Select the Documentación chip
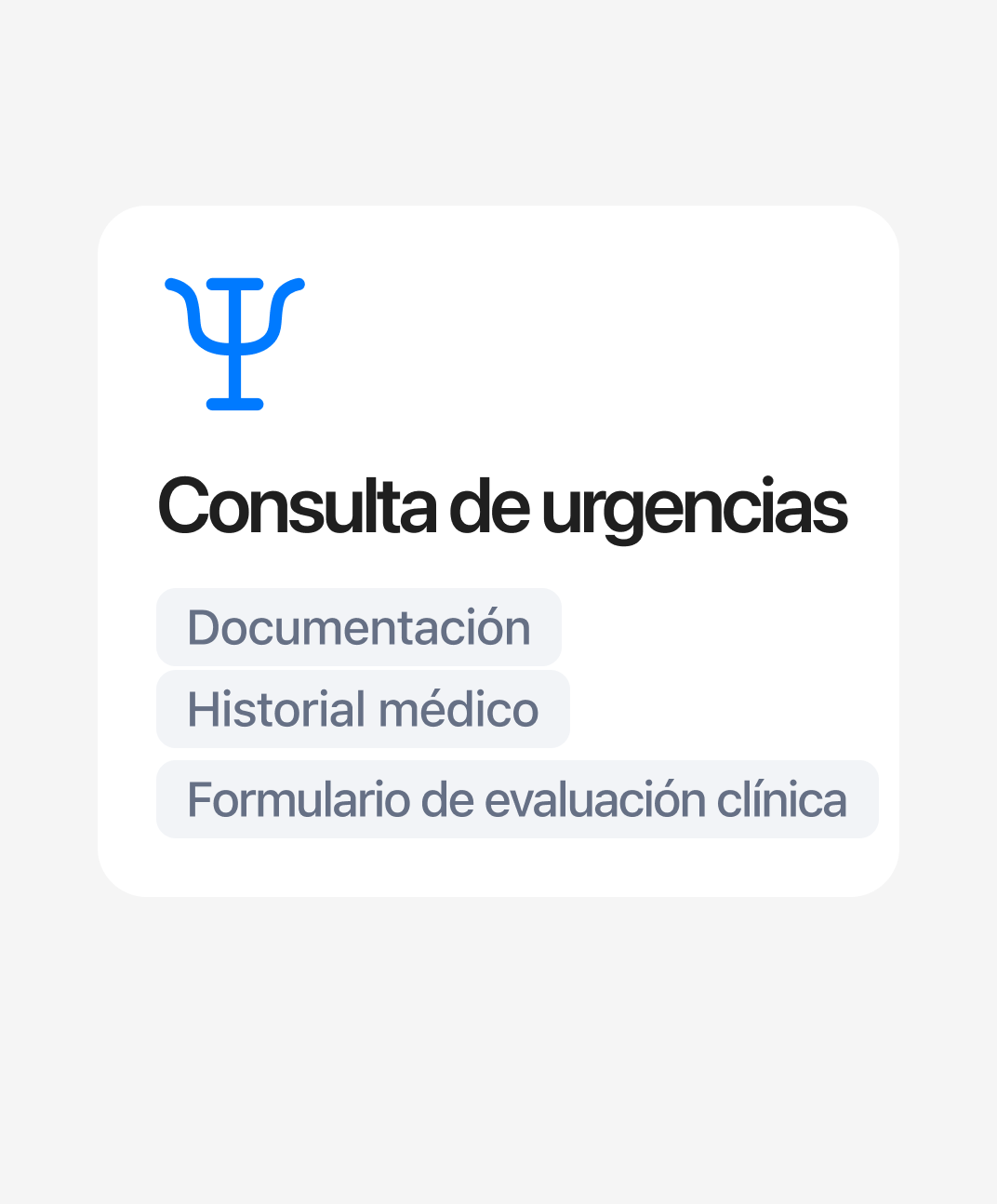This screenshot has height=1204, width=997. (x=358, y=627)
